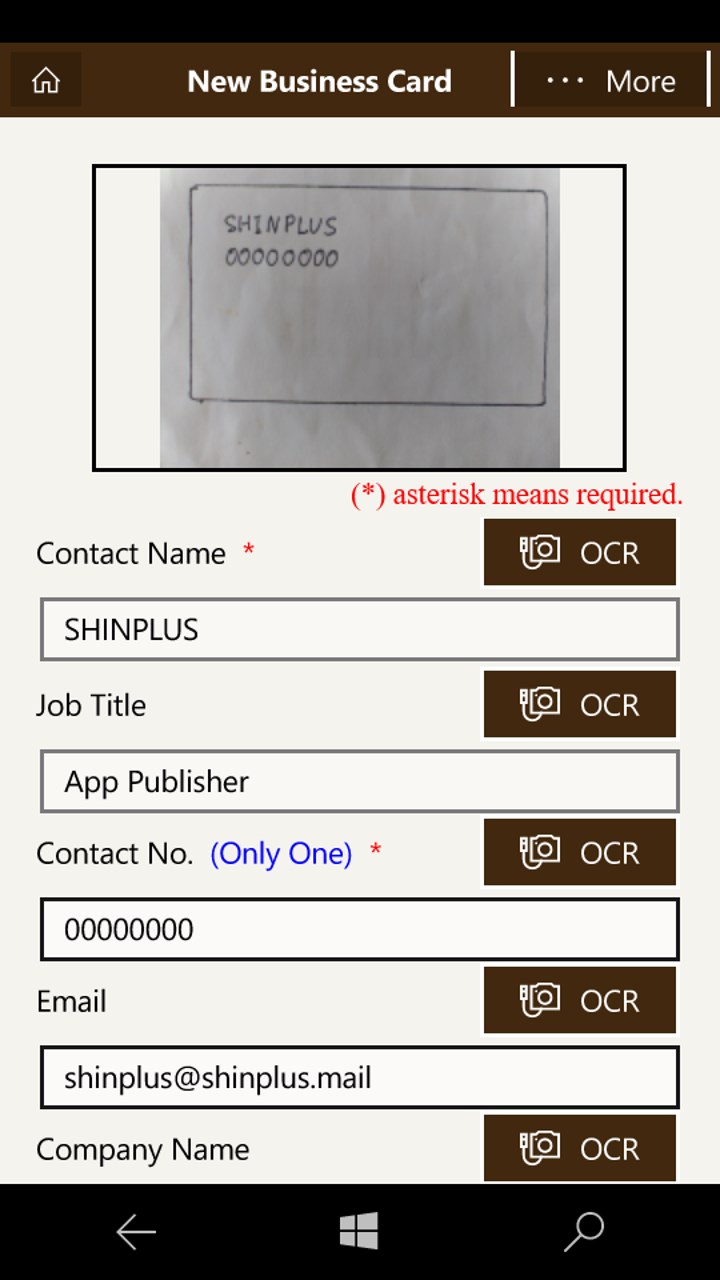This screenshot has height=1280, width=720.
Task: Go back with system back arrow
Action: pos(136,1232)
